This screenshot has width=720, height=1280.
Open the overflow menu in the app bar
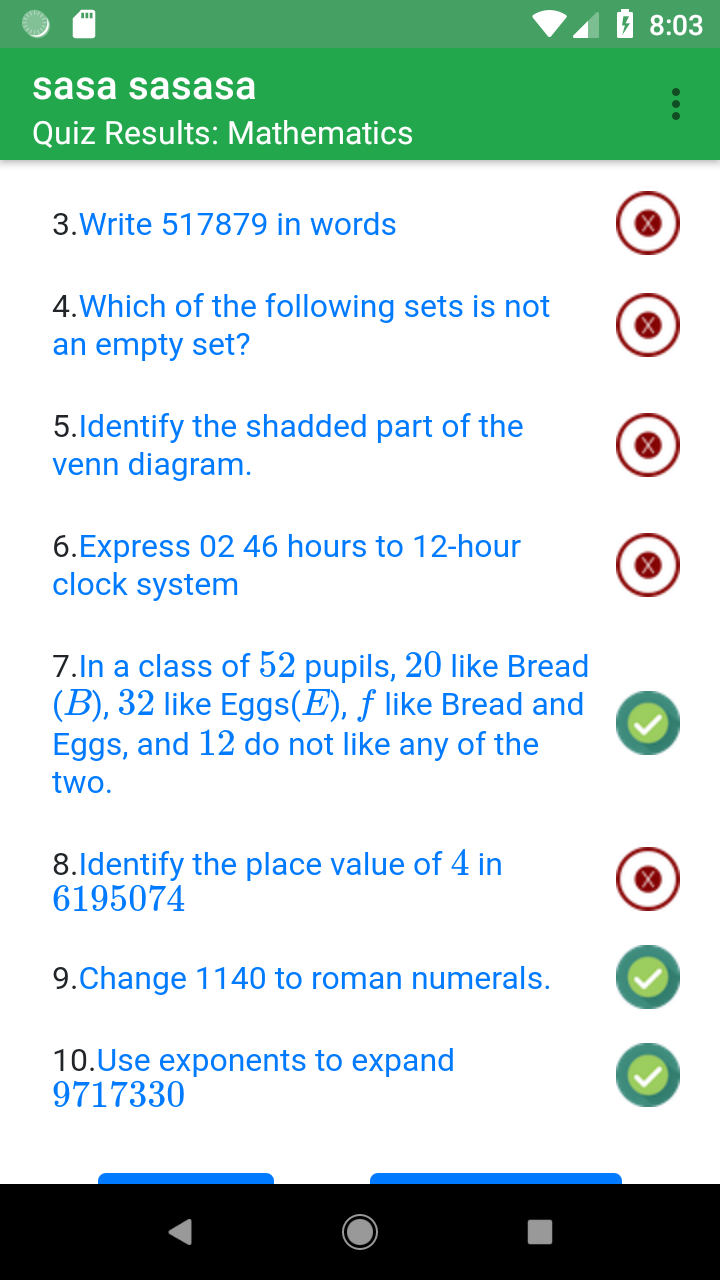click(x=676, y=104)
